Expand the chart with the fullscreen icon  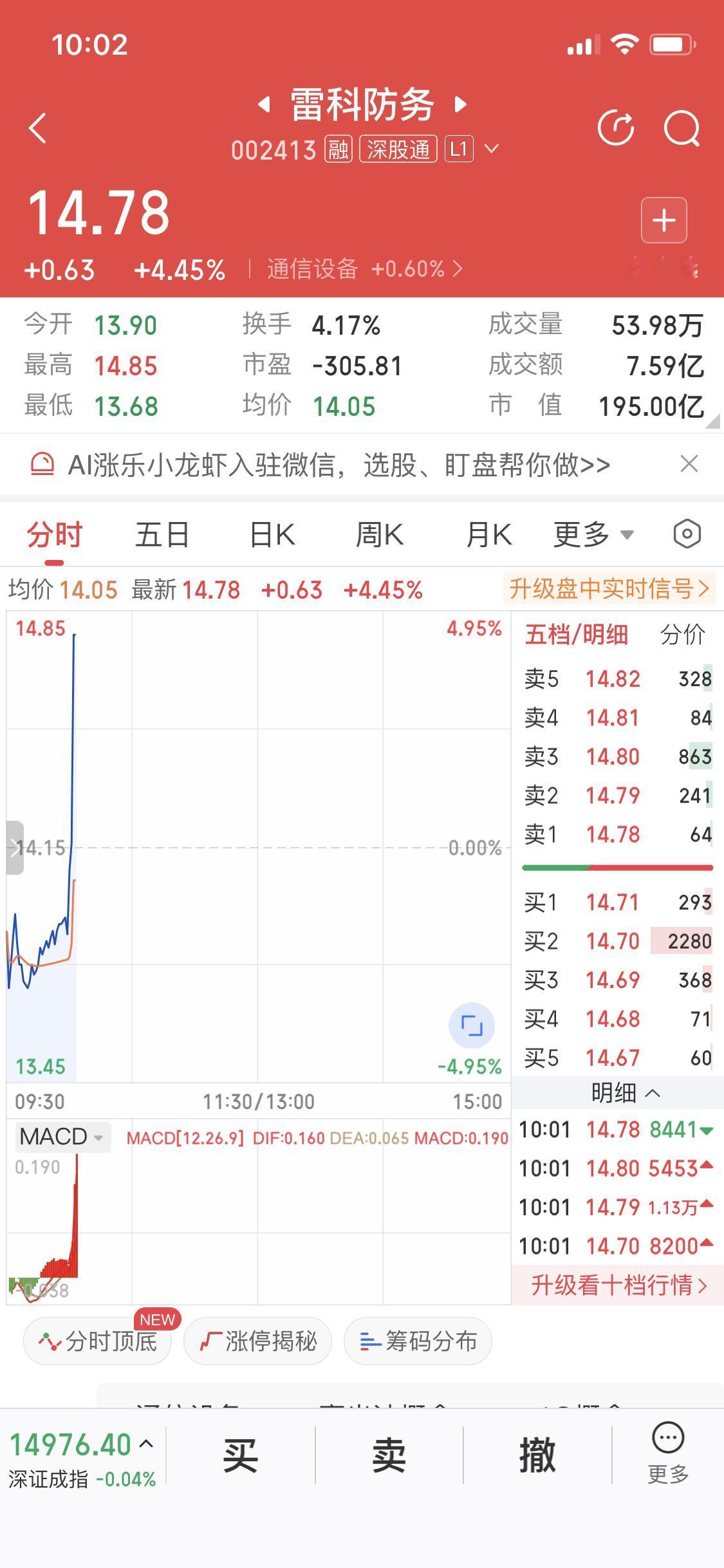(x=472, y=1026)
